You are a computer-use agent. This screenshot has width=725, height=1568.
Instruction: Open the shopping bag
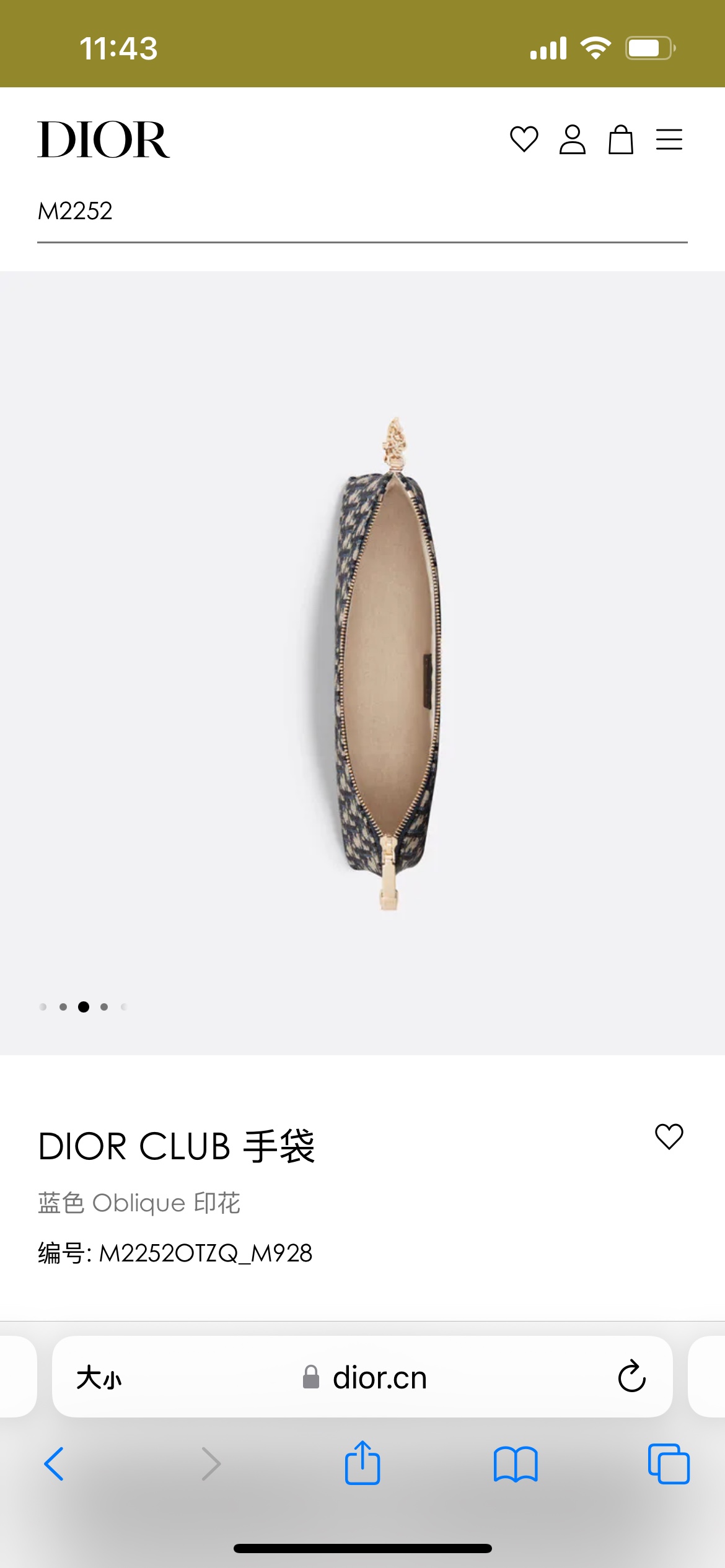[620, 139]
